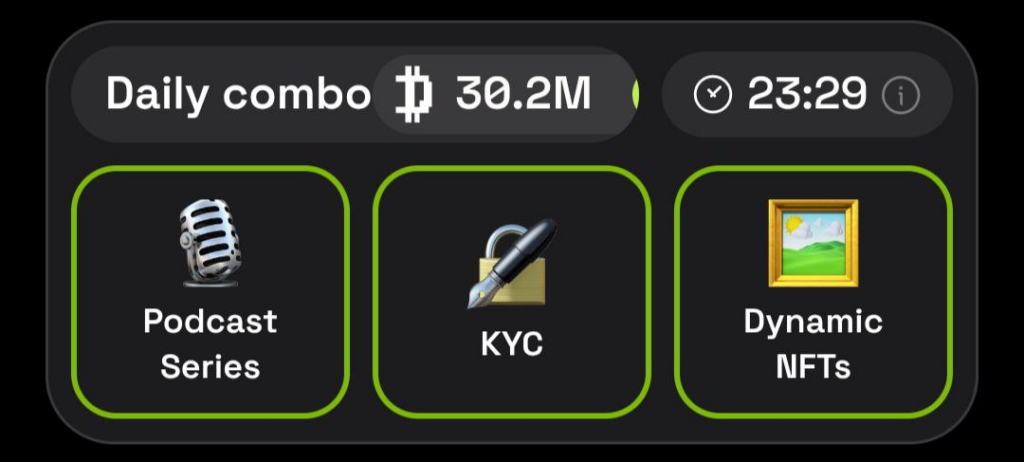Open the Podcast Series card

[x=211, y=290]
